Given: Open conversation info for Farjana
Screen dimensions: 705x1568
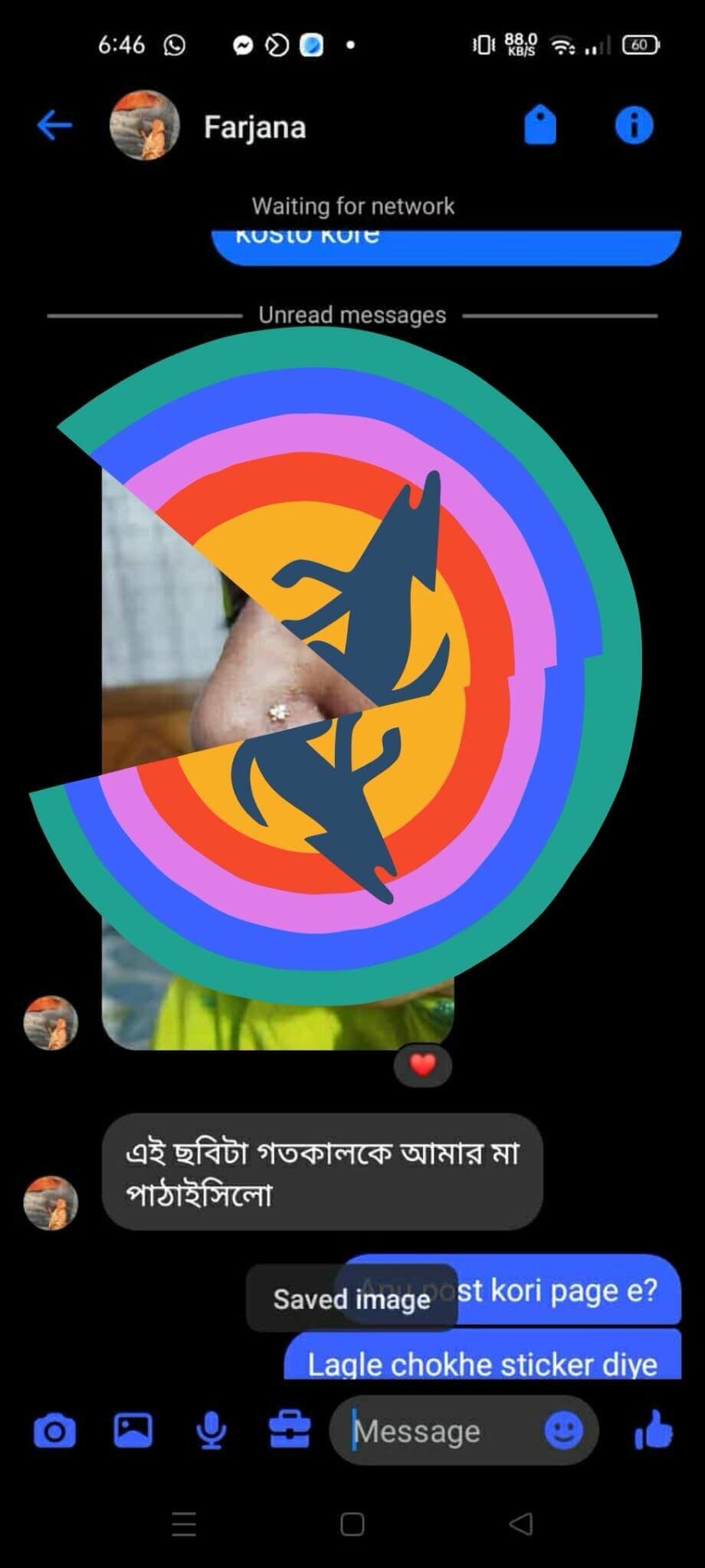Looking at the screenshot, I should (x=634, y=126).
